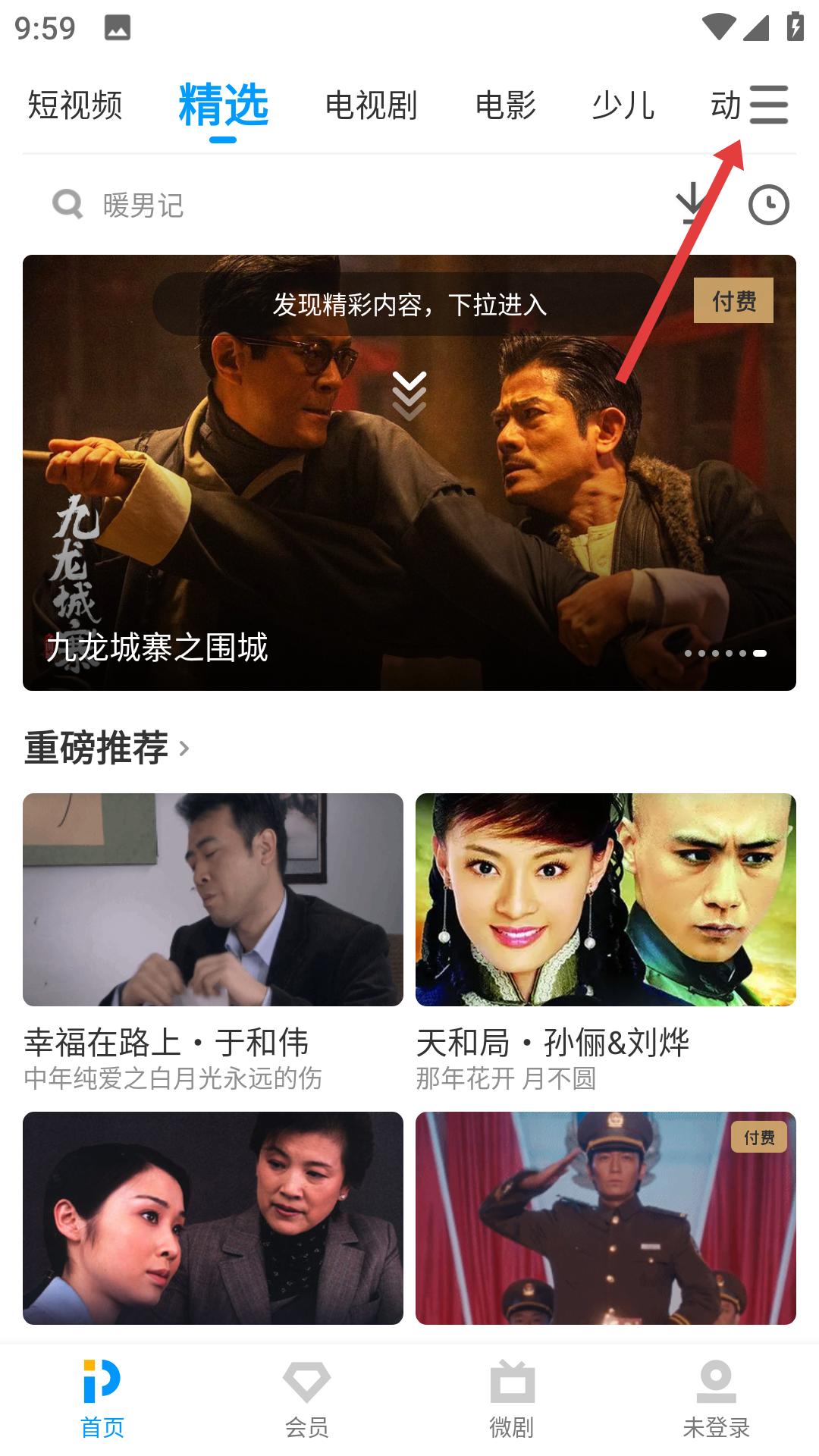Play 天和局·孙俪&刘烨

pos(605,899)
